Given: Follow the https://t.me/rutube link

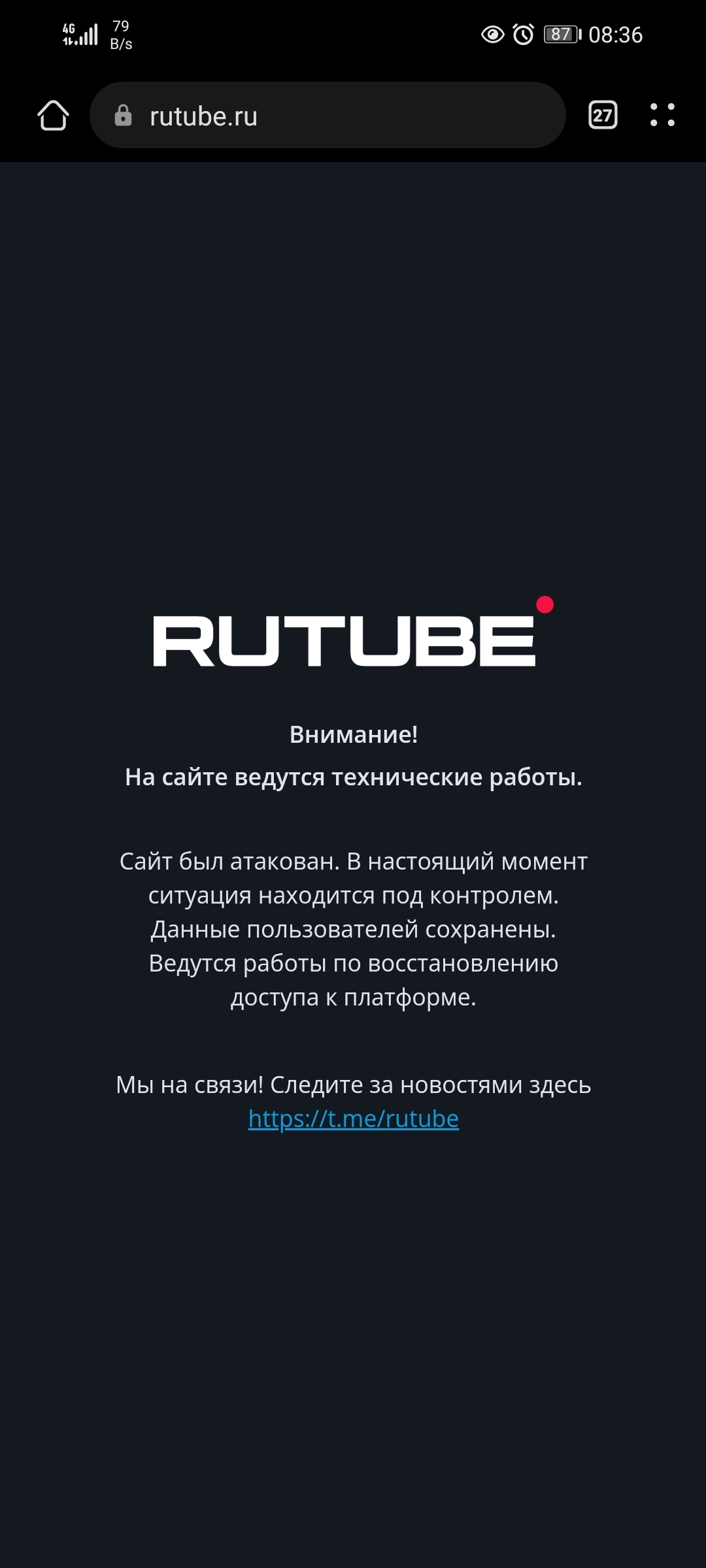Looking at the screenshot, I should coord(353,1119).
